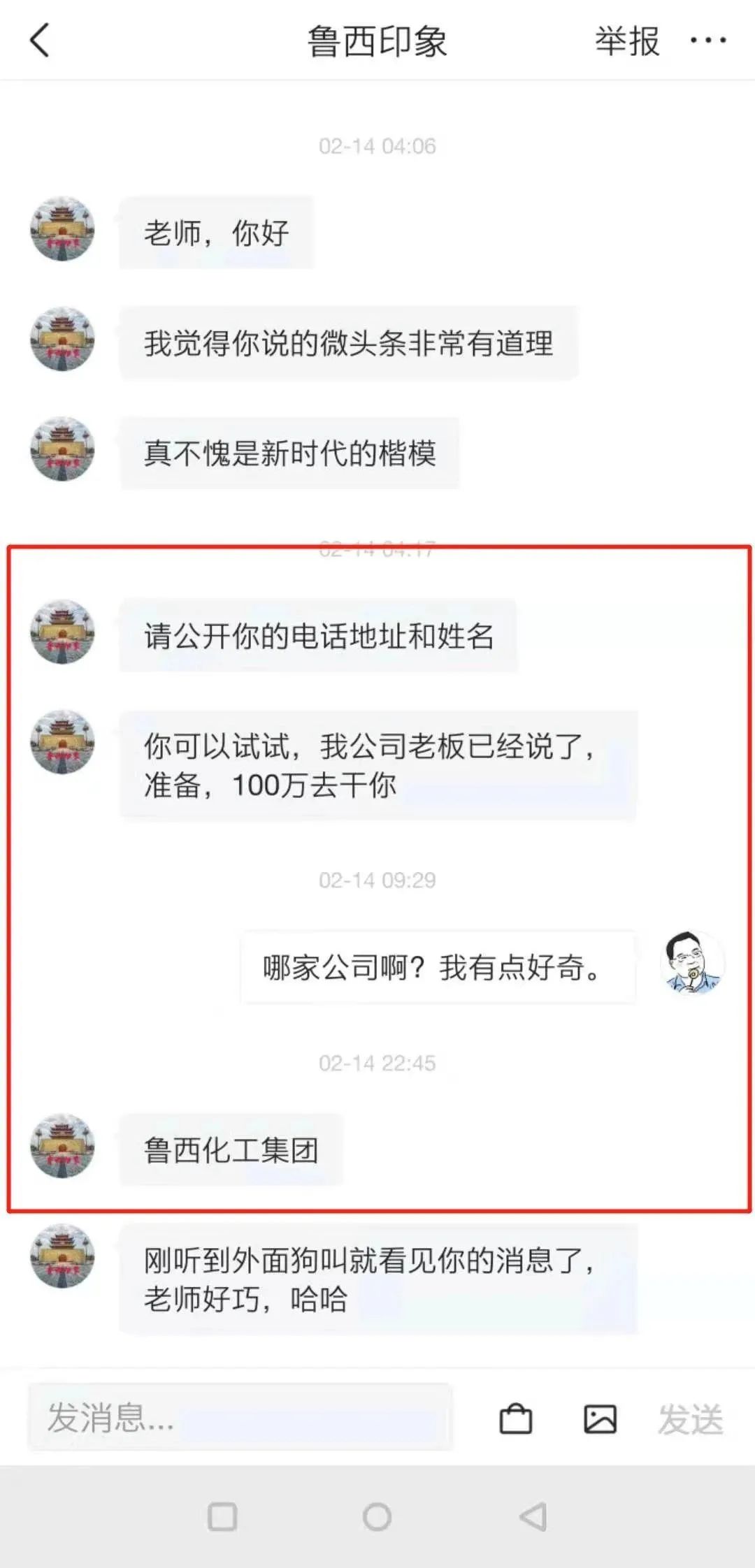755x1568 pixels.
Task: Open sender's avatar beside 老师，你好
Action: 62,229
